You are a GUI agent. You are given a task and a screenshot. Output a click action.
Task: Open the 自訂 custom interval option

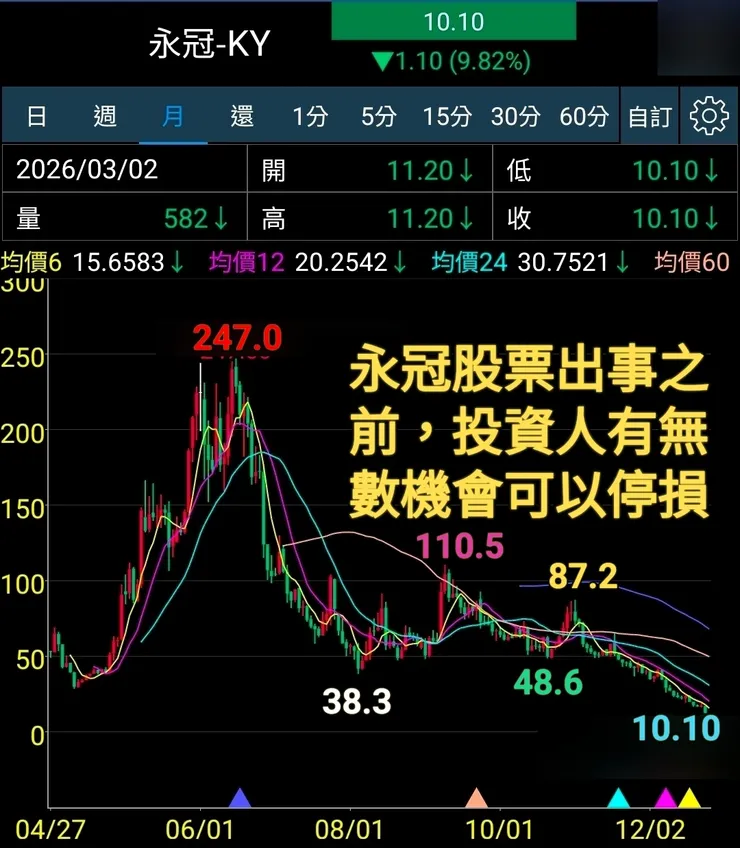click(649, 115)
